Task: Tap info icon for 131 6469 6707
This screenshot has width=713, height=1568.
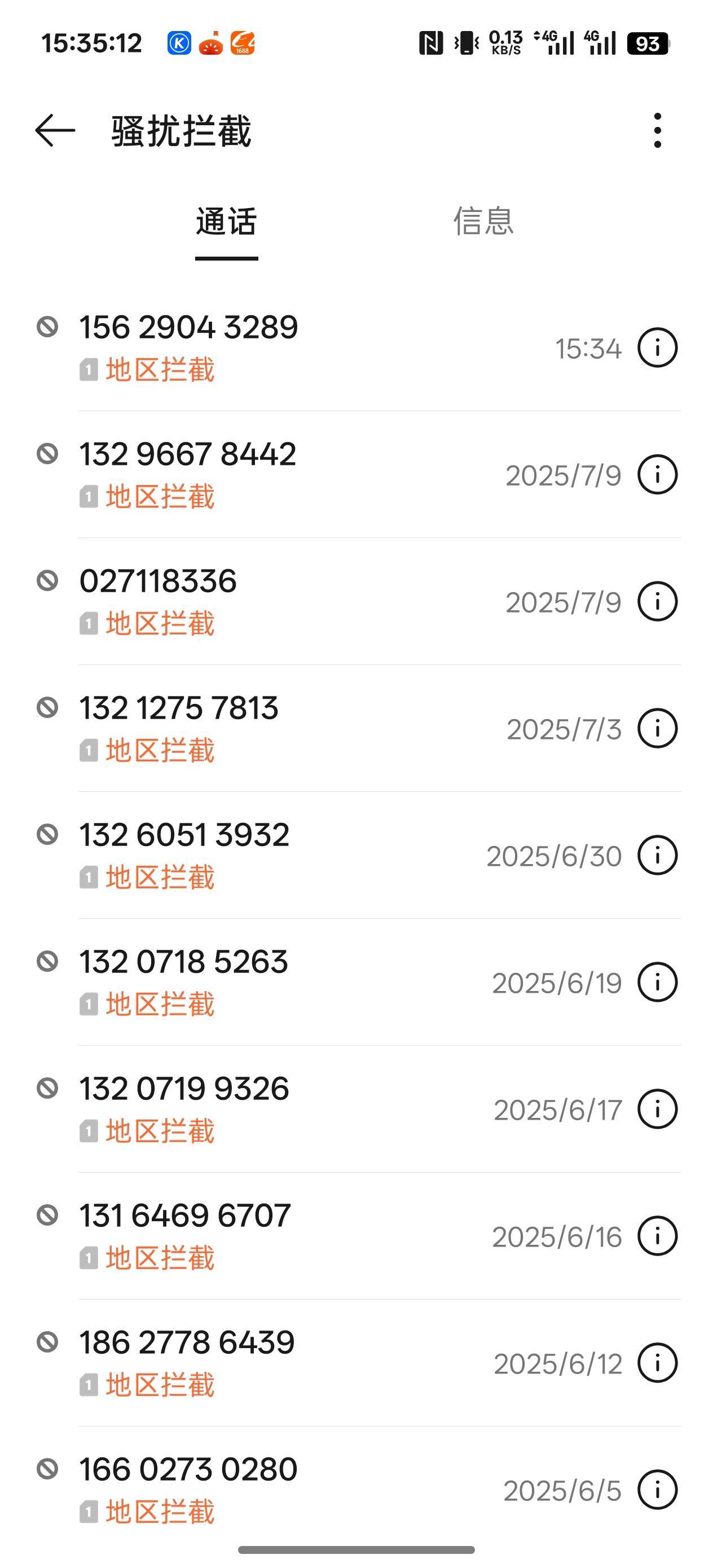Action: click(658, 1236)
